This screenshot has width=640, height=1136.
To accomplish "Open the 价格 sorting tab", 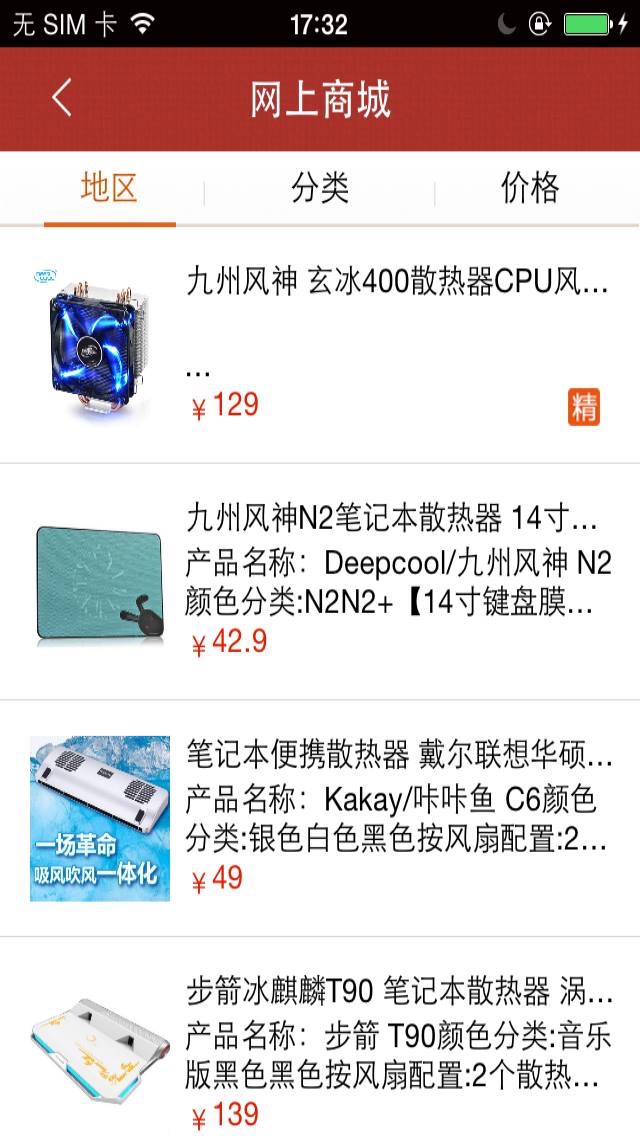I will coord(530,188).
